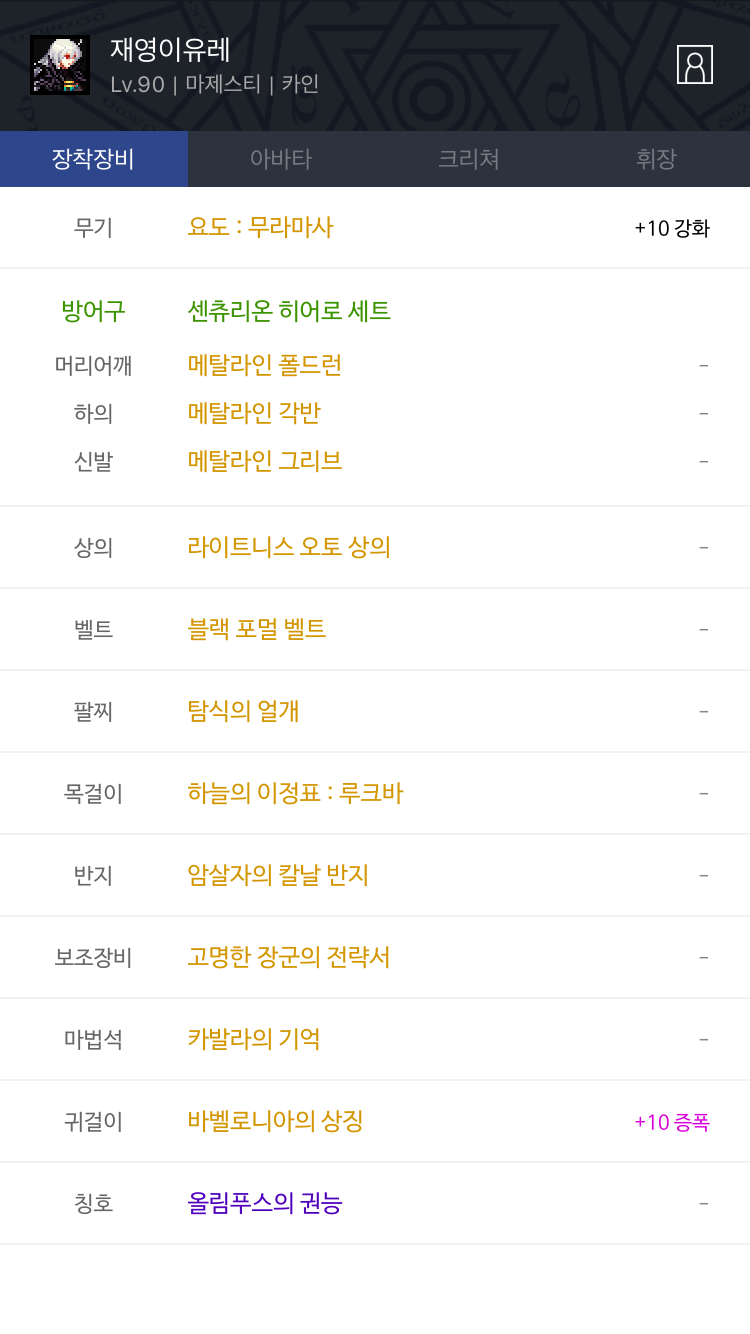Open 메탈라인 각반 pants item
Viewport: 750px width, 1334px height.
254,413
